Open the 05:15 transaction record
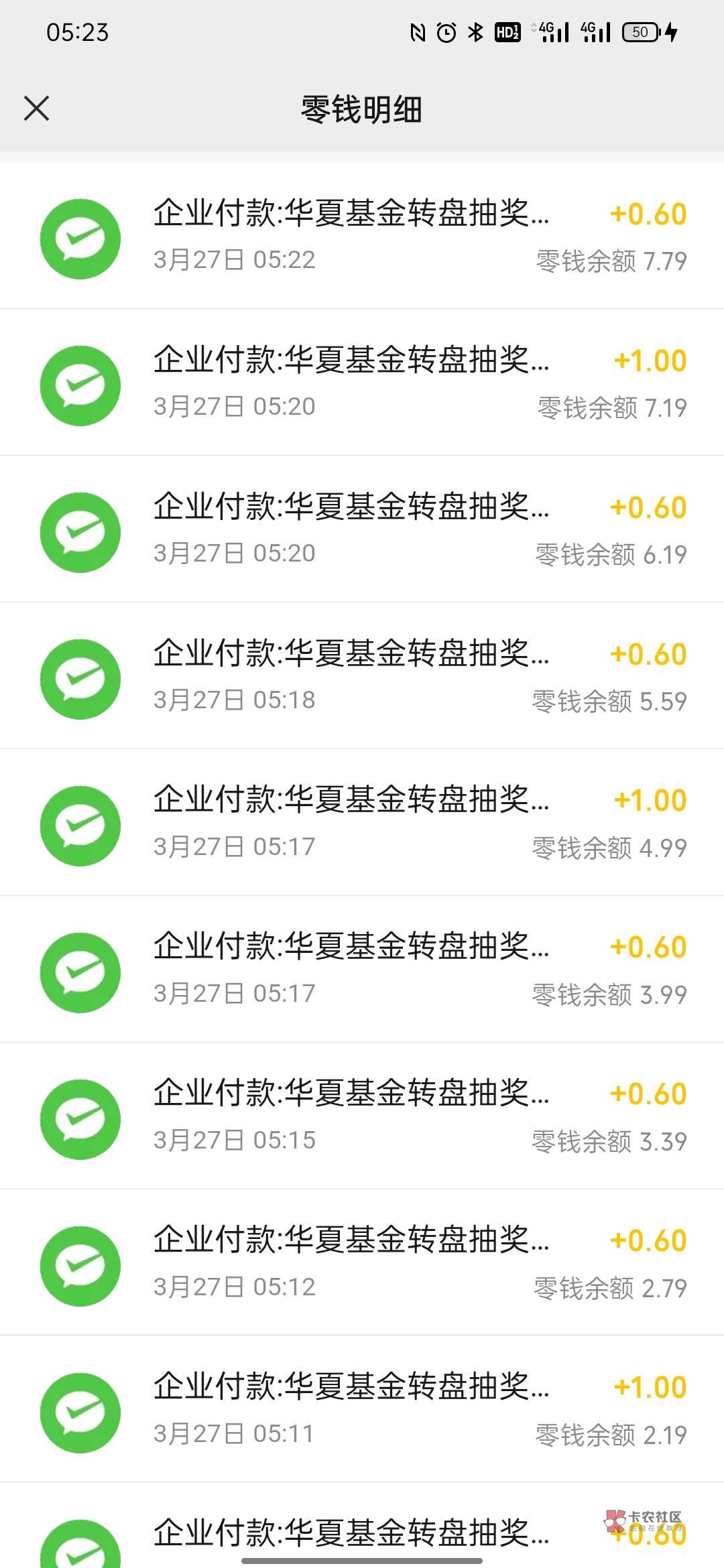 (362, 1116)
